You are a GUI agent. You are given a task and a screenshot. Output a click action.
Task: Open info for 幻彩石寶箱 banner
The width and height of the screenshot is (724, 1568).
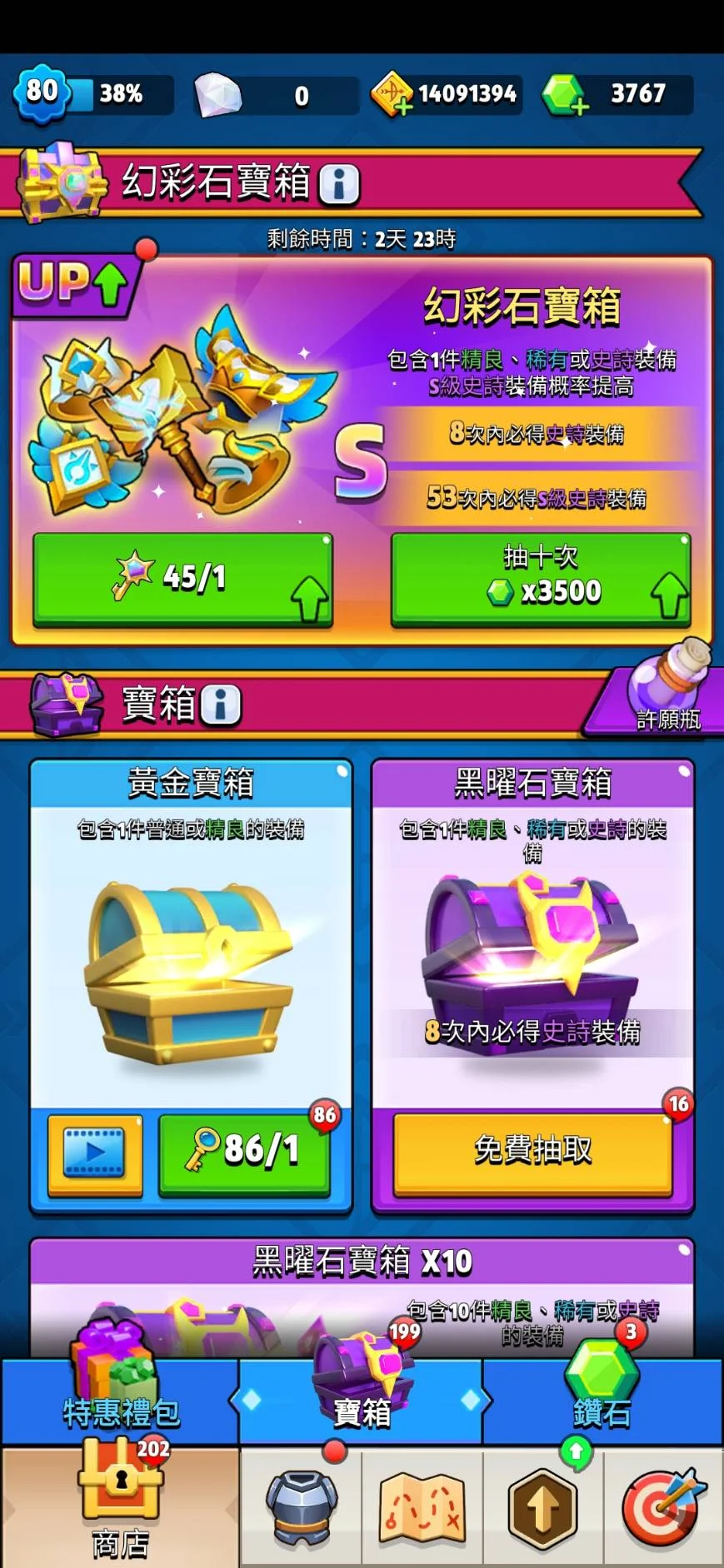point(338,183)
